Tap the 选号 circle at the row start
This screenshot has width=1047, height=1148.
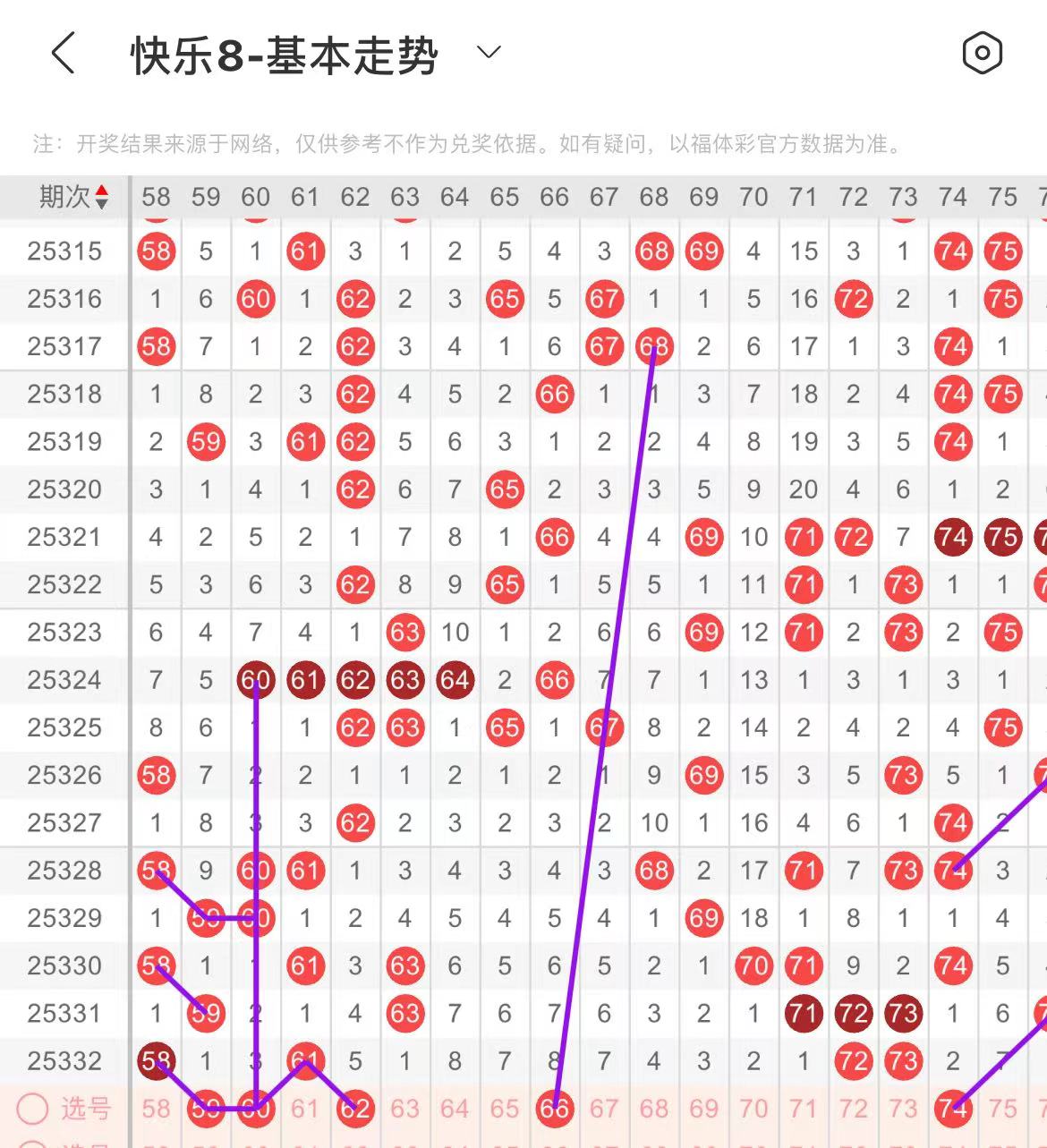tap(32, 1110)
